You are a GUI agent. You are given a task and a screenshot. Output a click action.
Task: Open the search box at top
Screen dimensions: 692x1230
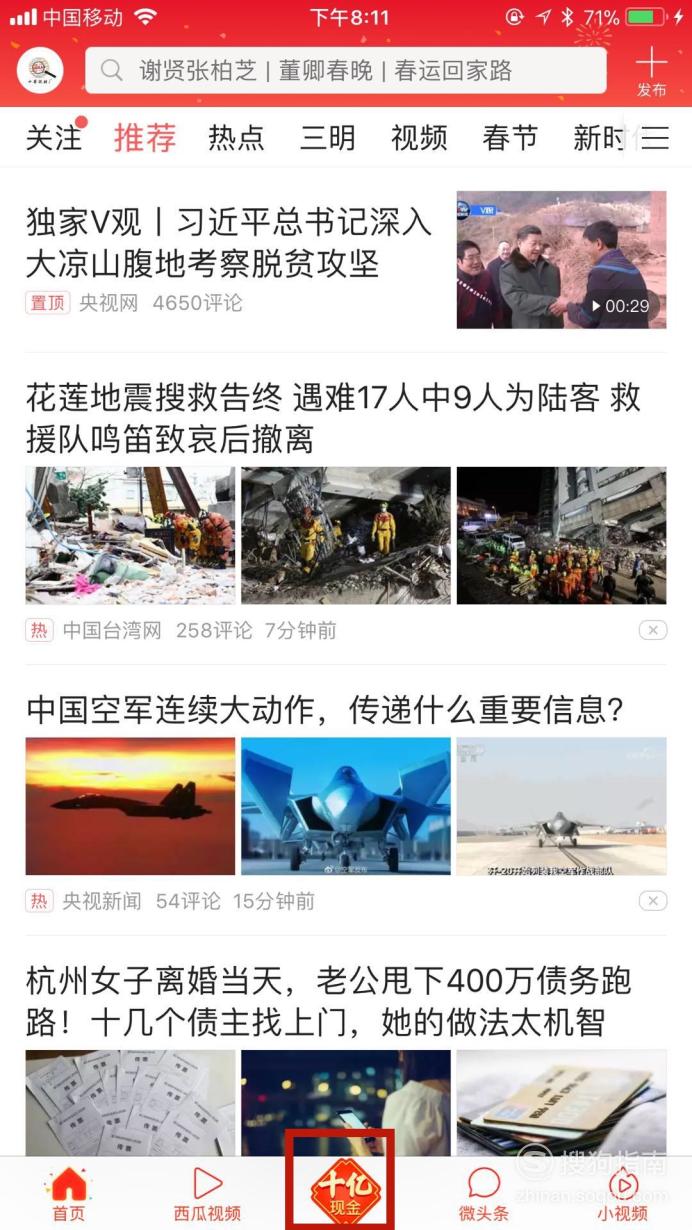coord(345,71)
